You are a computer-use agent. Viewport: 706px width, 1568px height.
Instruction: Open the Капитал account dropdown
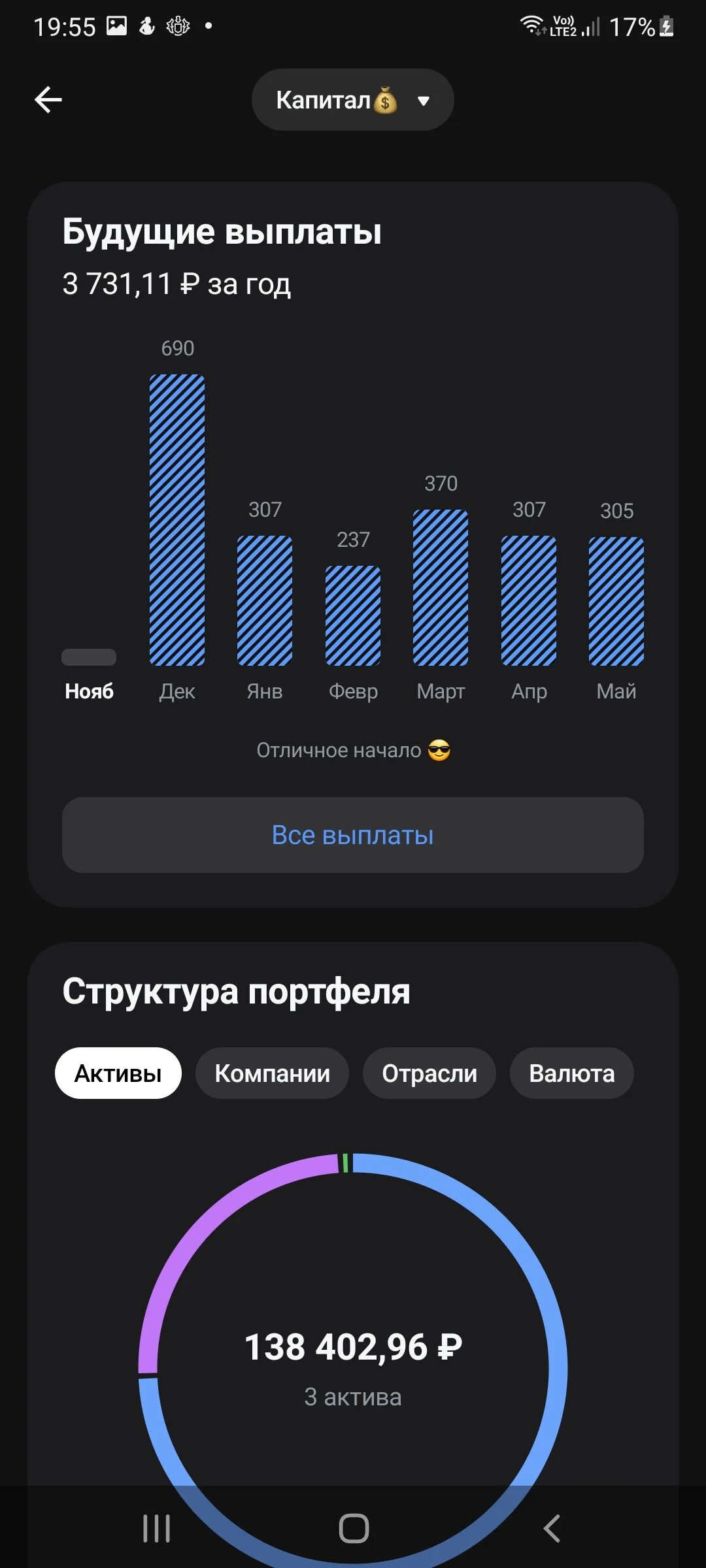tap(353, 100)
